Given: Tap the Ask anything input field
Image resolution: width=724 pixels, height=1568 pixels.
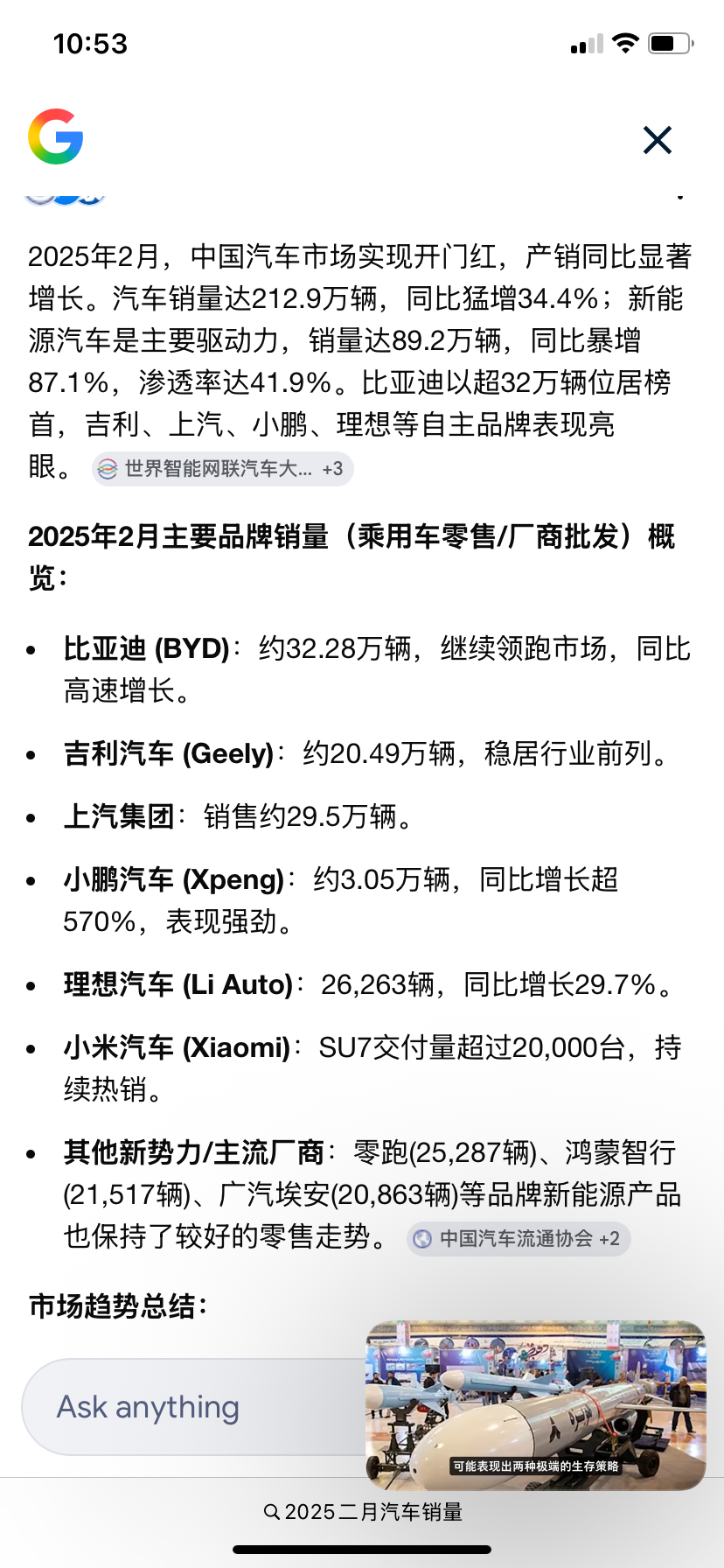Looking at the screenshot, I should pos(194,1407).
